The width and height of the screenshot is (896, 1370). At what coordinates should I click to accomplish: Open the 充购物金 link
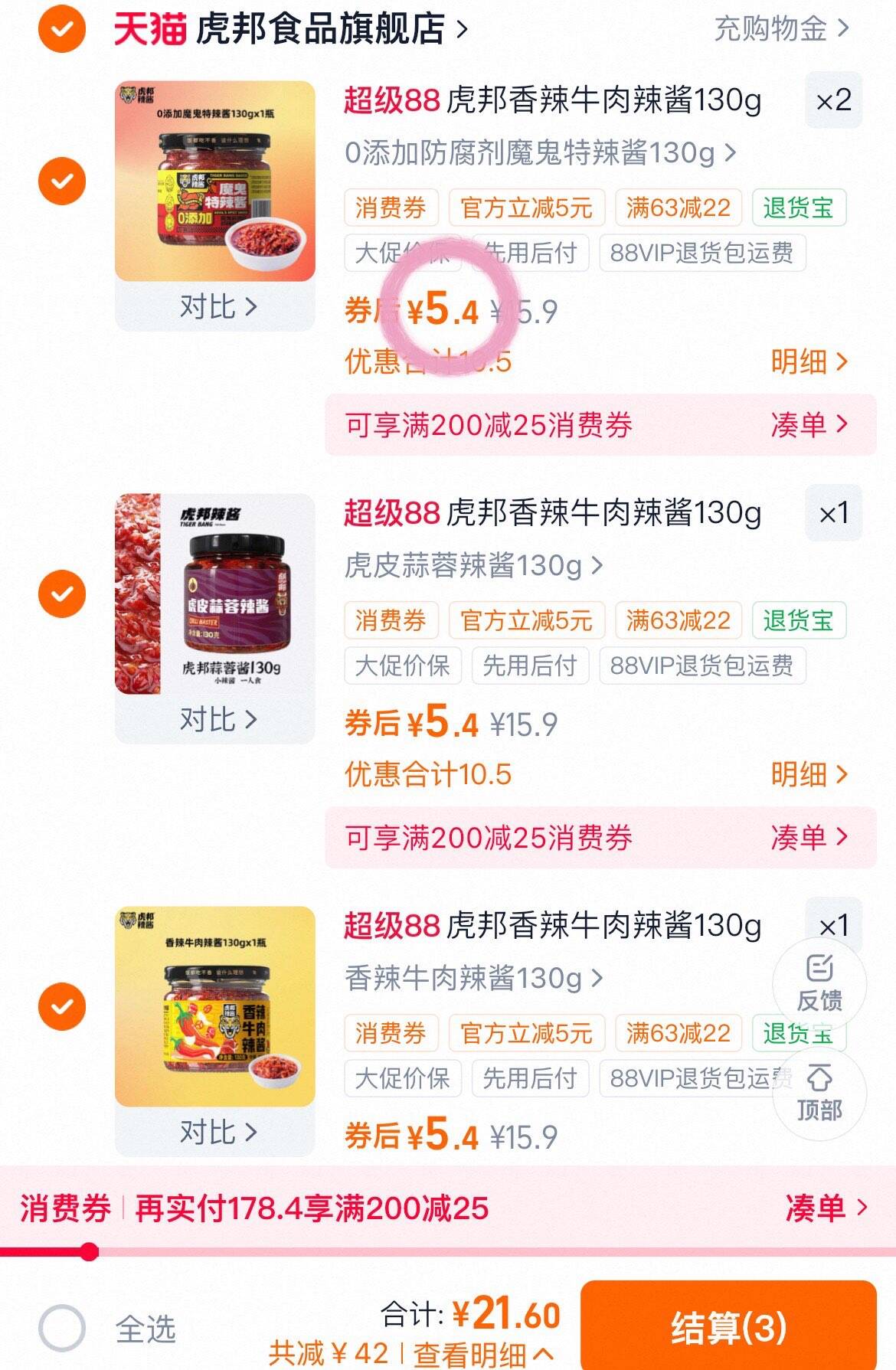point(780,29)
